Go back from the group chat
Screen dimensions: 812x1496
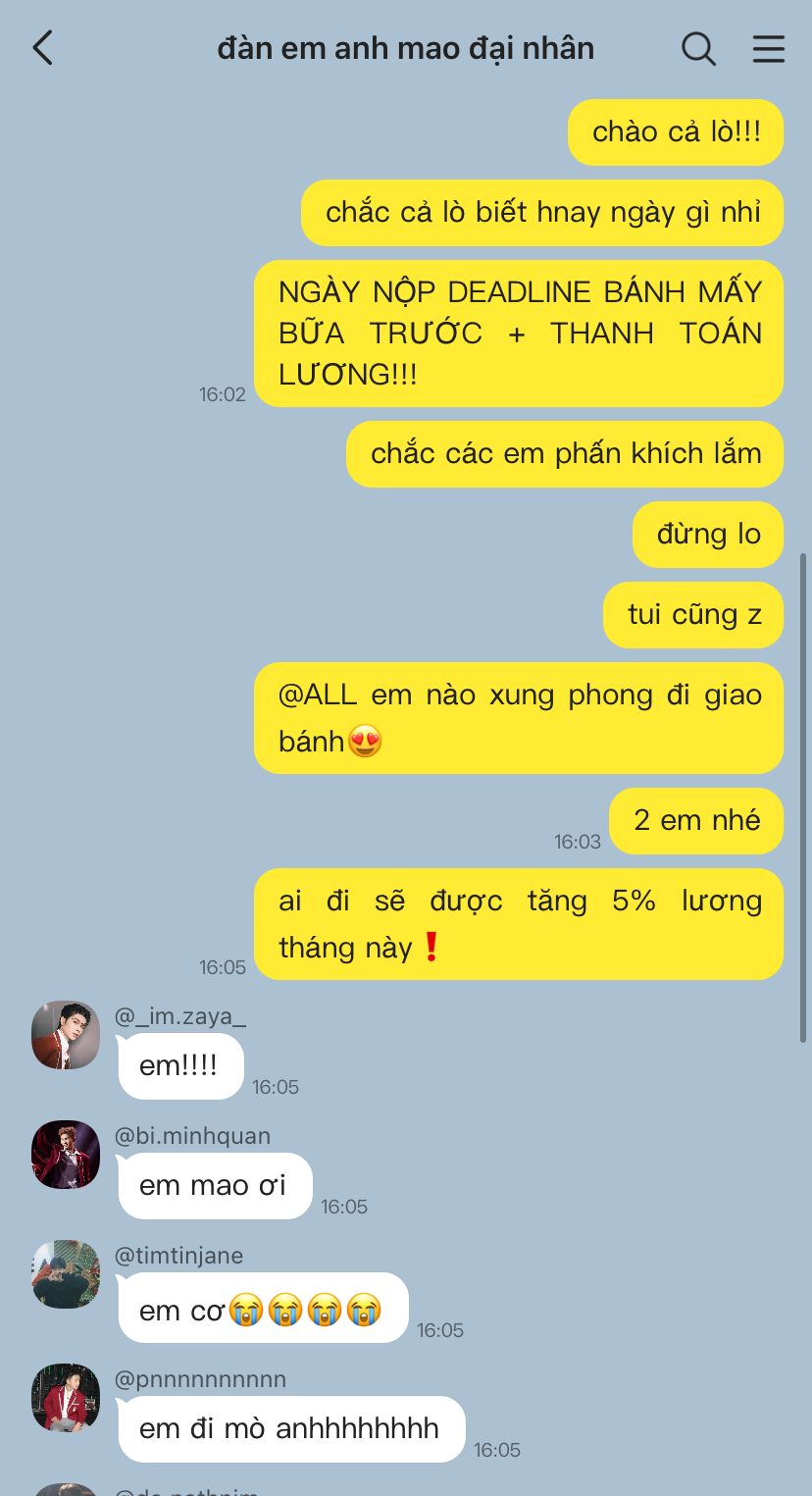tap(42, 47)
